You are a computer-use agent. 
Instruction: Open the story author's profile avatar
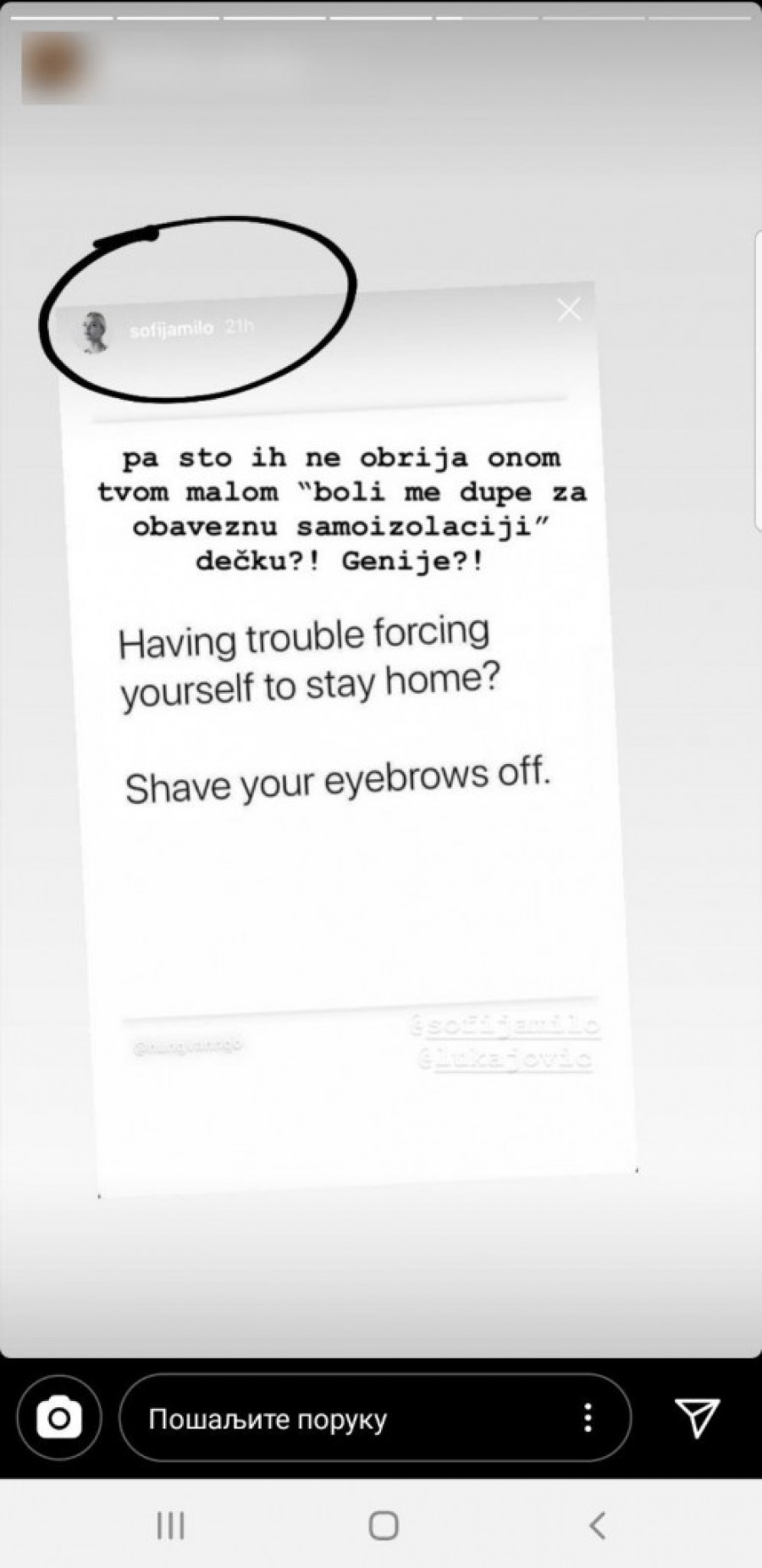click(x=52, y=68)
